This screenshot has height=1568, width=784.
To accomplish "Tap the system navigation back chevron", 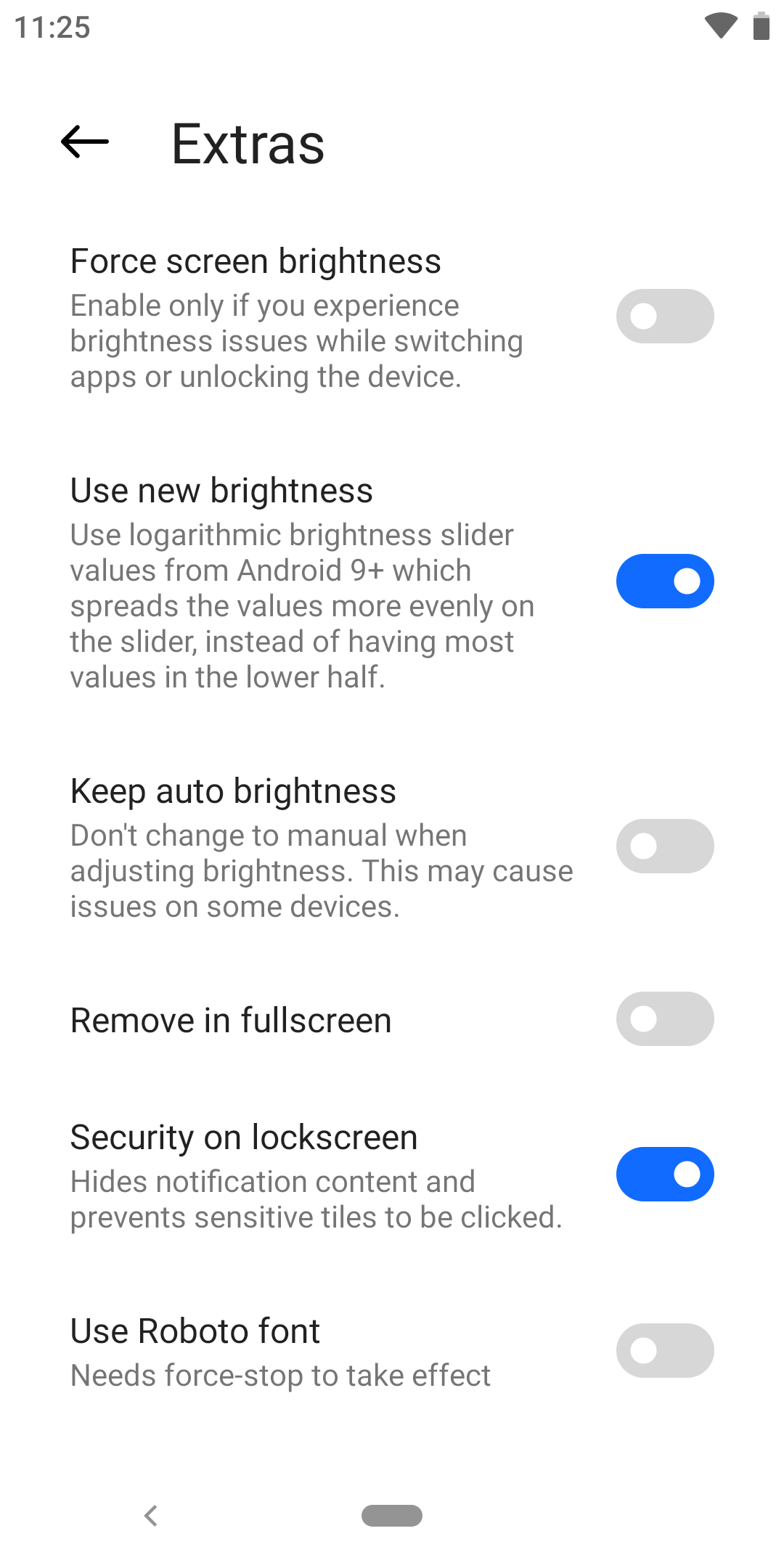I will pyautogui.click(x=151, y=1516).
